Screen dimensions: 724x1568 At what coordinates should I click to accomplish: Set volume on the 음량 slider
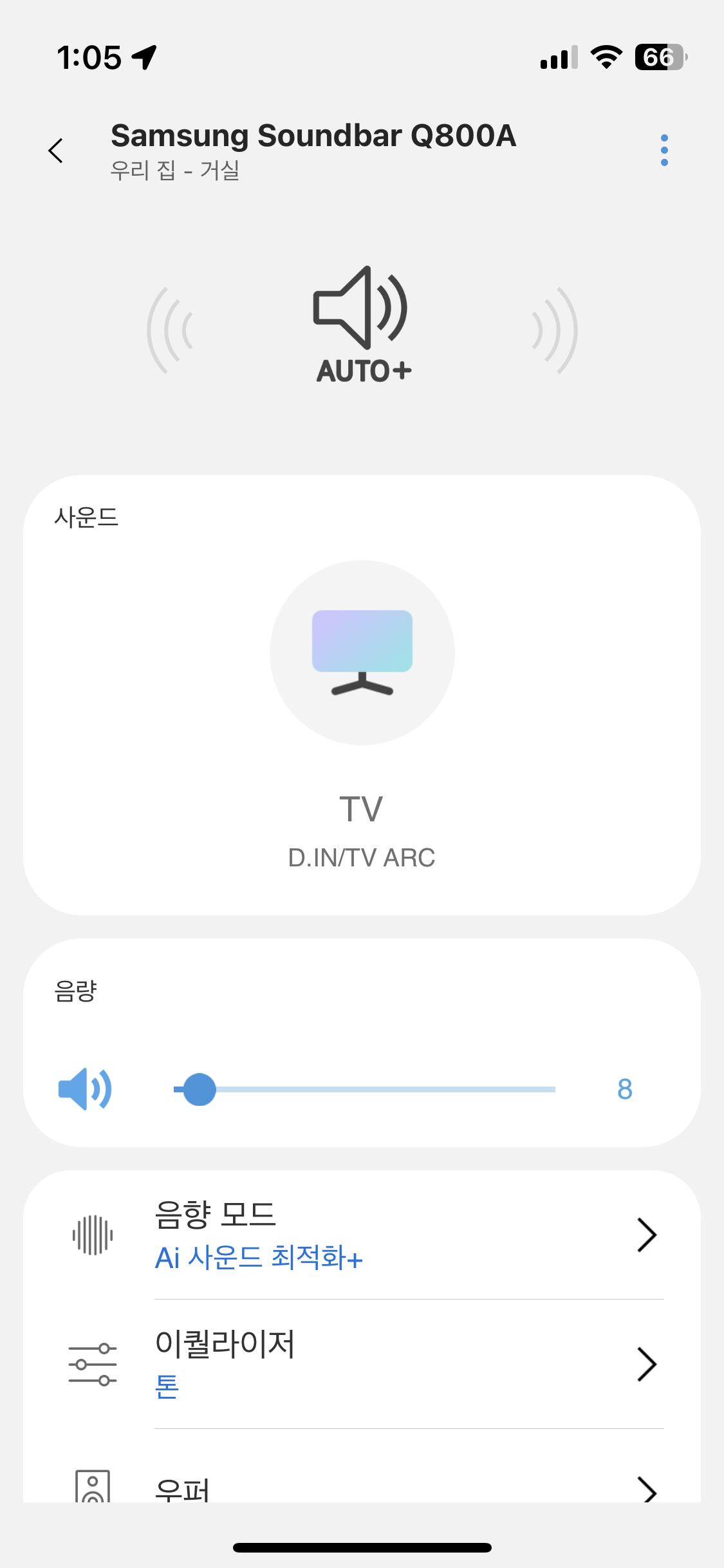pos(364,1089)
